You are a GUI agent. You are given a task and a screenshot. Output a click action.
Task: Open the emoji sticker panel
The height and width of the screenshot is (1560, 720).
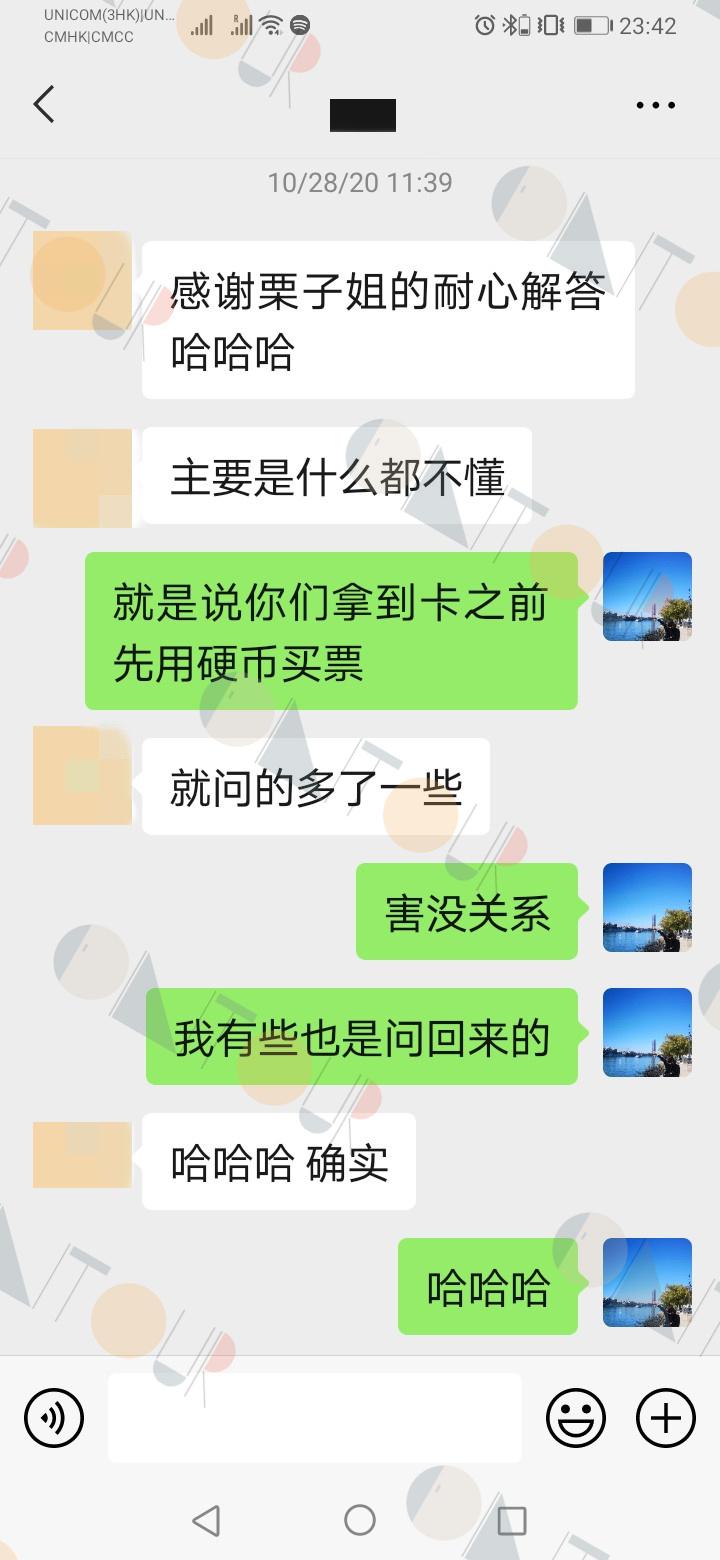click(576, 1418)
